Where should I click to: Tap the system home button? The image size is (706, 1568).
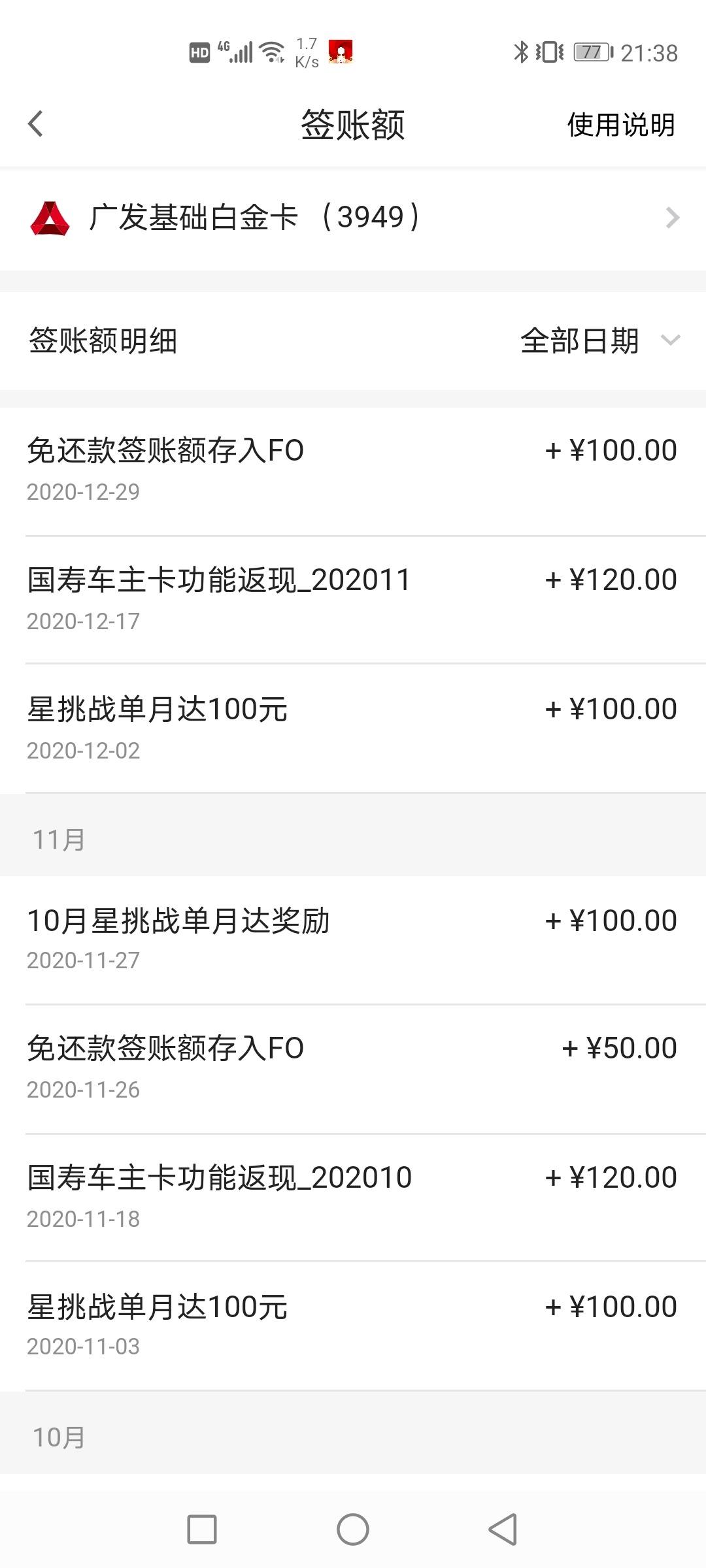pos(353,1529)
